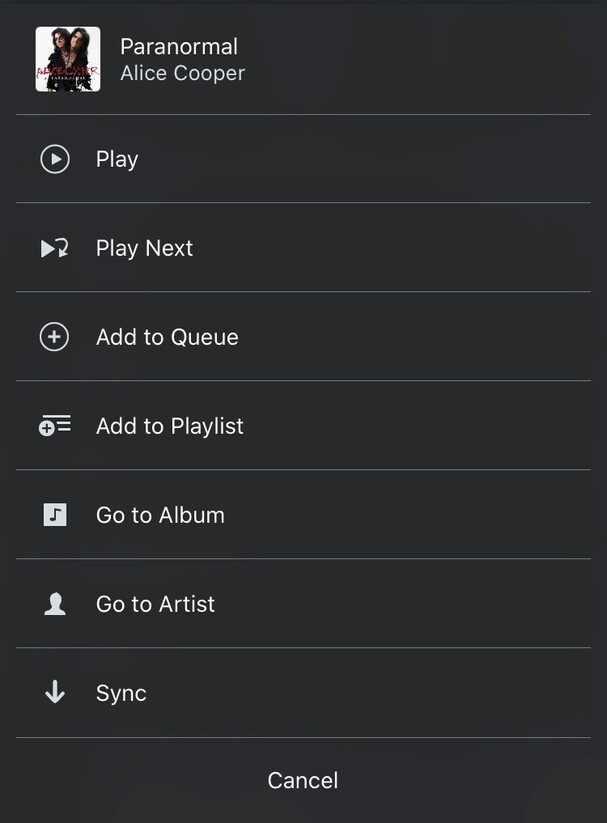Add Paranormal to Queue
The image size is (607, 823).
[166, 337]
